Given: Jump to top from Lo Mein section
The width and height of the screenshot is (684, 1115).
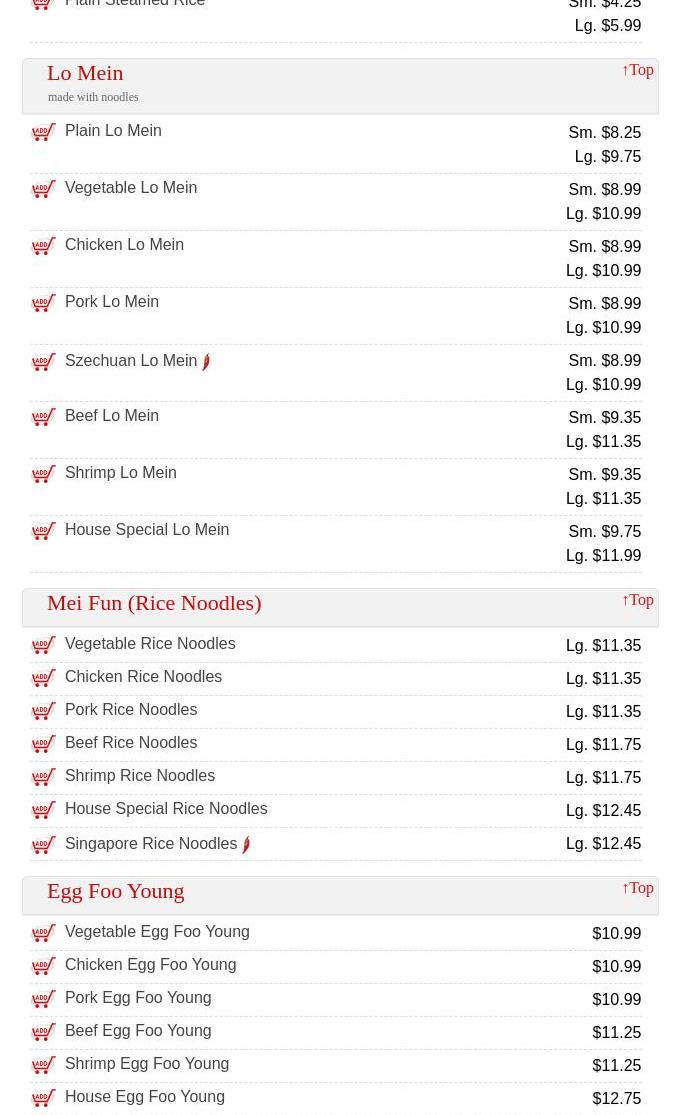Looking at the screenshot, I should tap(638, 70).
